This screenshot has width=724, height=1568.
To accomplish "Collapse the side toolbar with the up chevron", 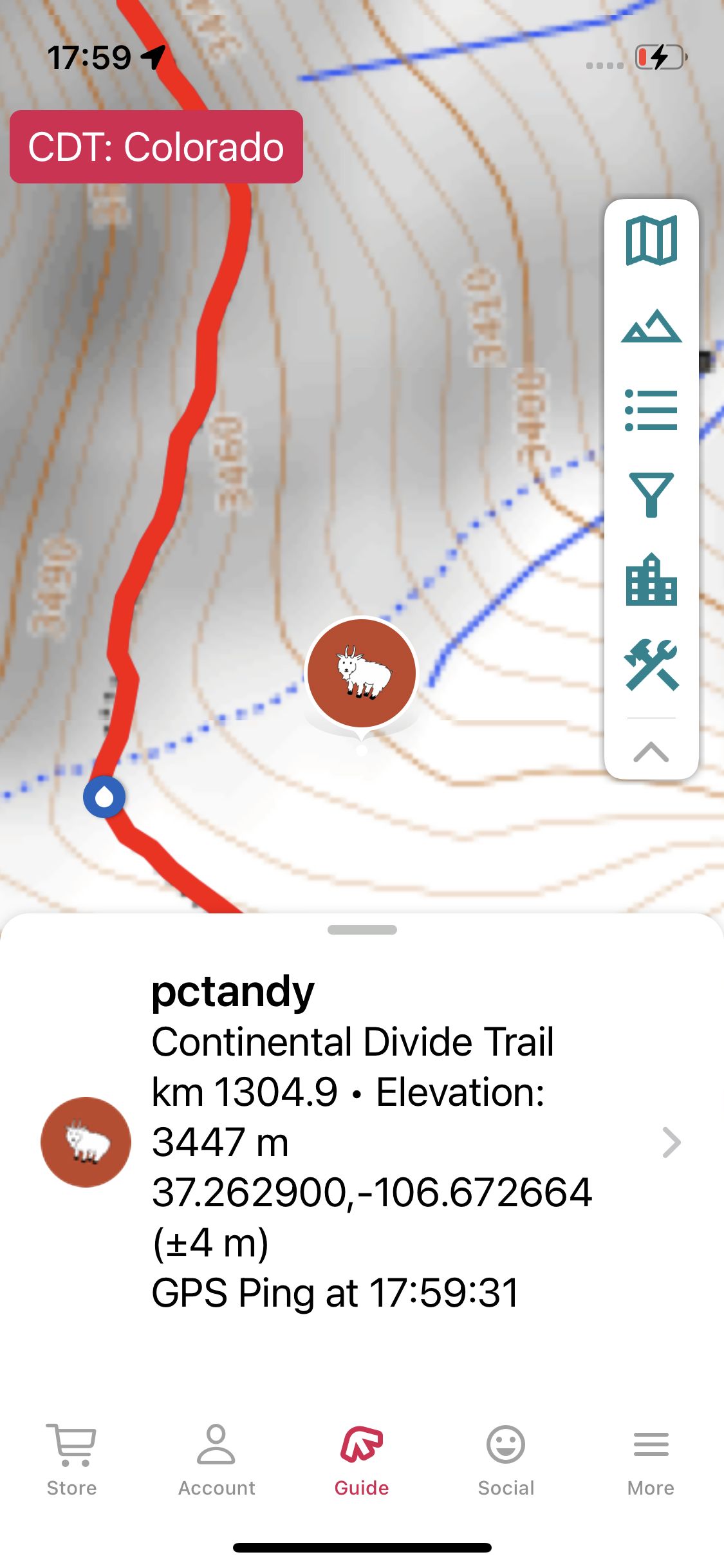I will click(651, 751).
